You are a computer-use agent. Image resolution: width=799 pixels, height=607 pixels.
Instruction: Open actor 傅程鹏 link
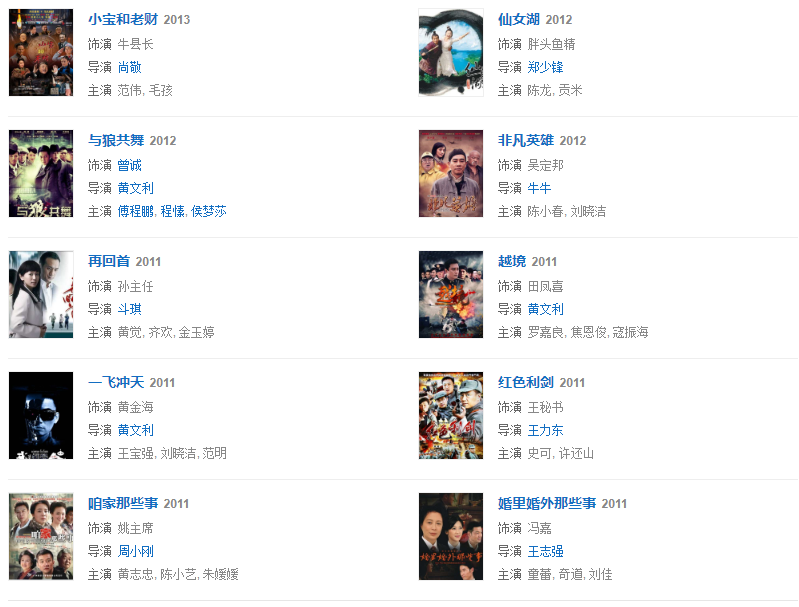[x=135, y=212]
